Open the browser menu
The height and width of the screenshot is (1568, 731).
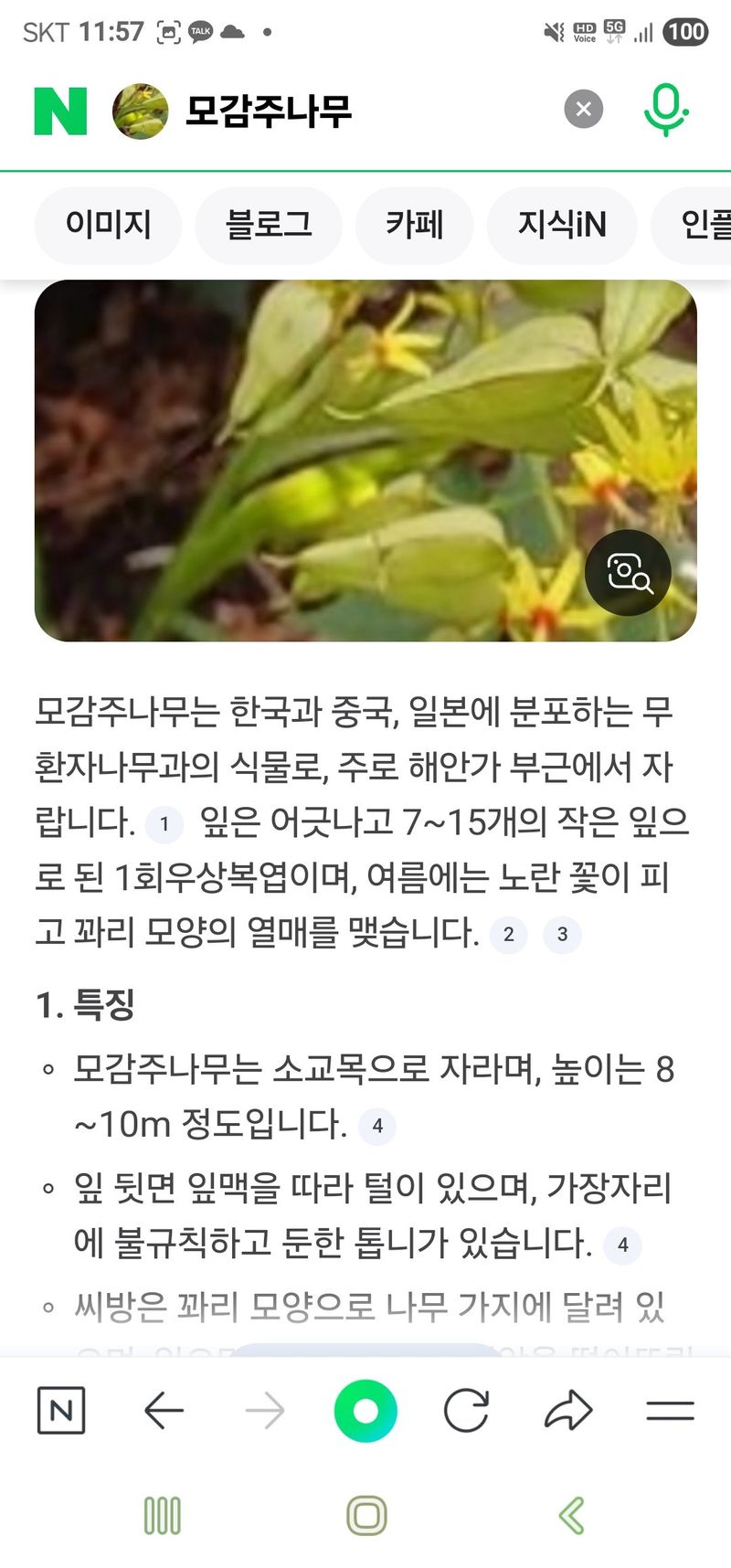tap(671, 1411)
